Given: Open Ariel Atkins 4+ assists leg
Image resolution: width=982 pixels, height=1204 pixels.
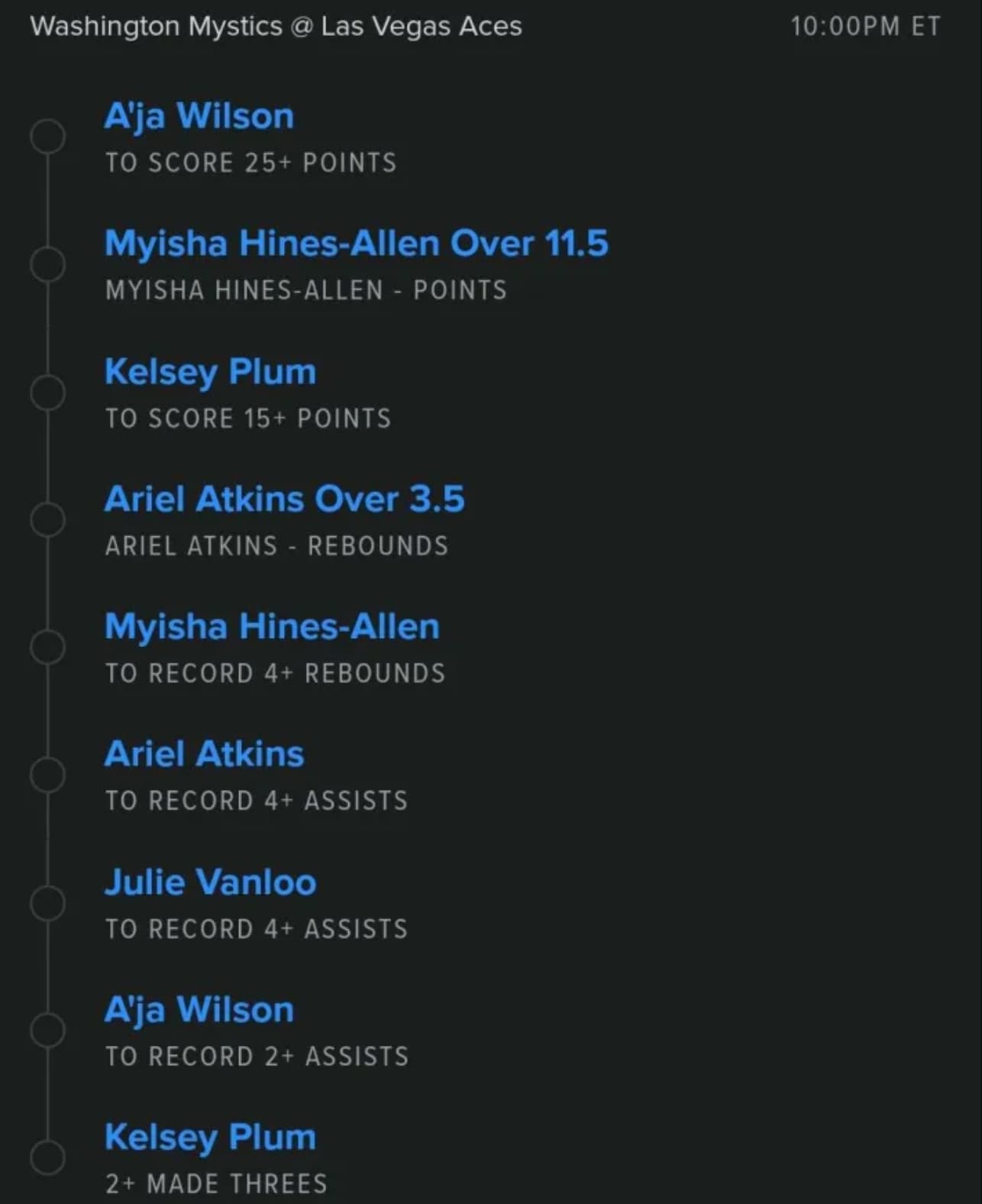Looking at the screenshot, I should pos(204,755).
